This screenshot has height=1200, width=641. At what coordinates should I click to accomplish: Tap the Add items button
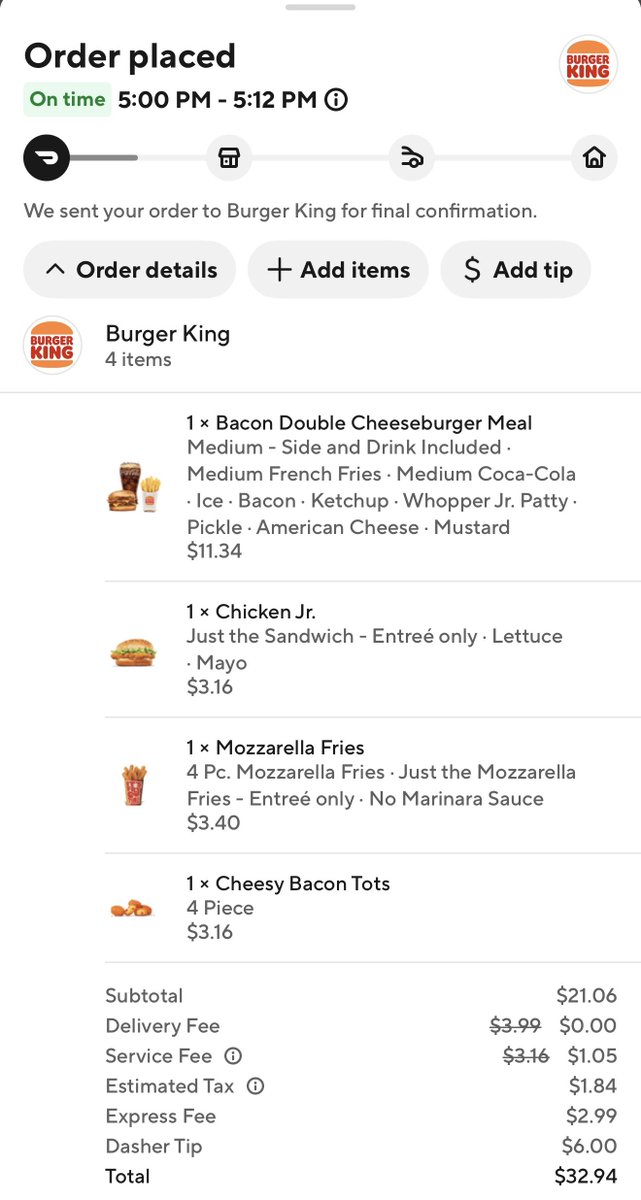click(x=338, y=270)
